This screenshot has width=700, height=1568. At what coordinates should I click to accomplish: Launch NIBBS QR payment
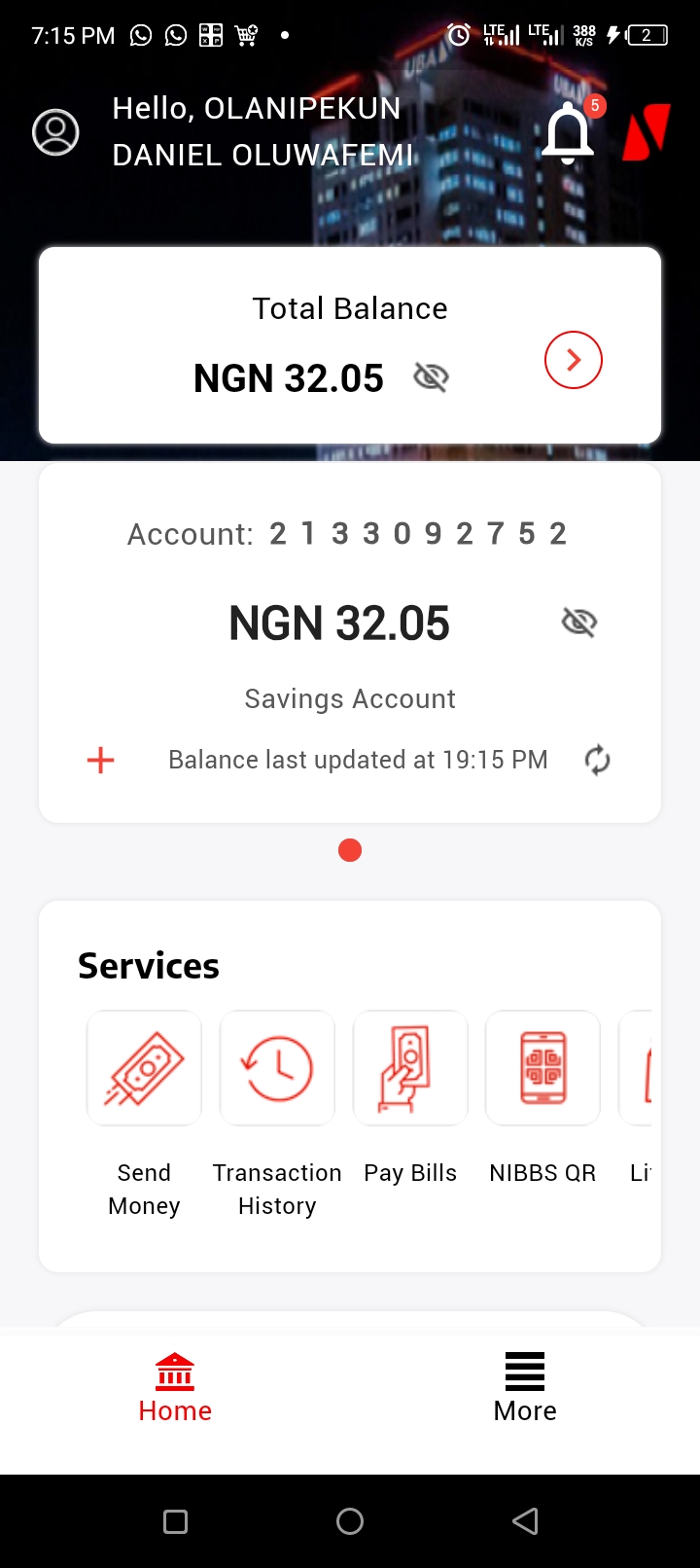[542, 1068]
